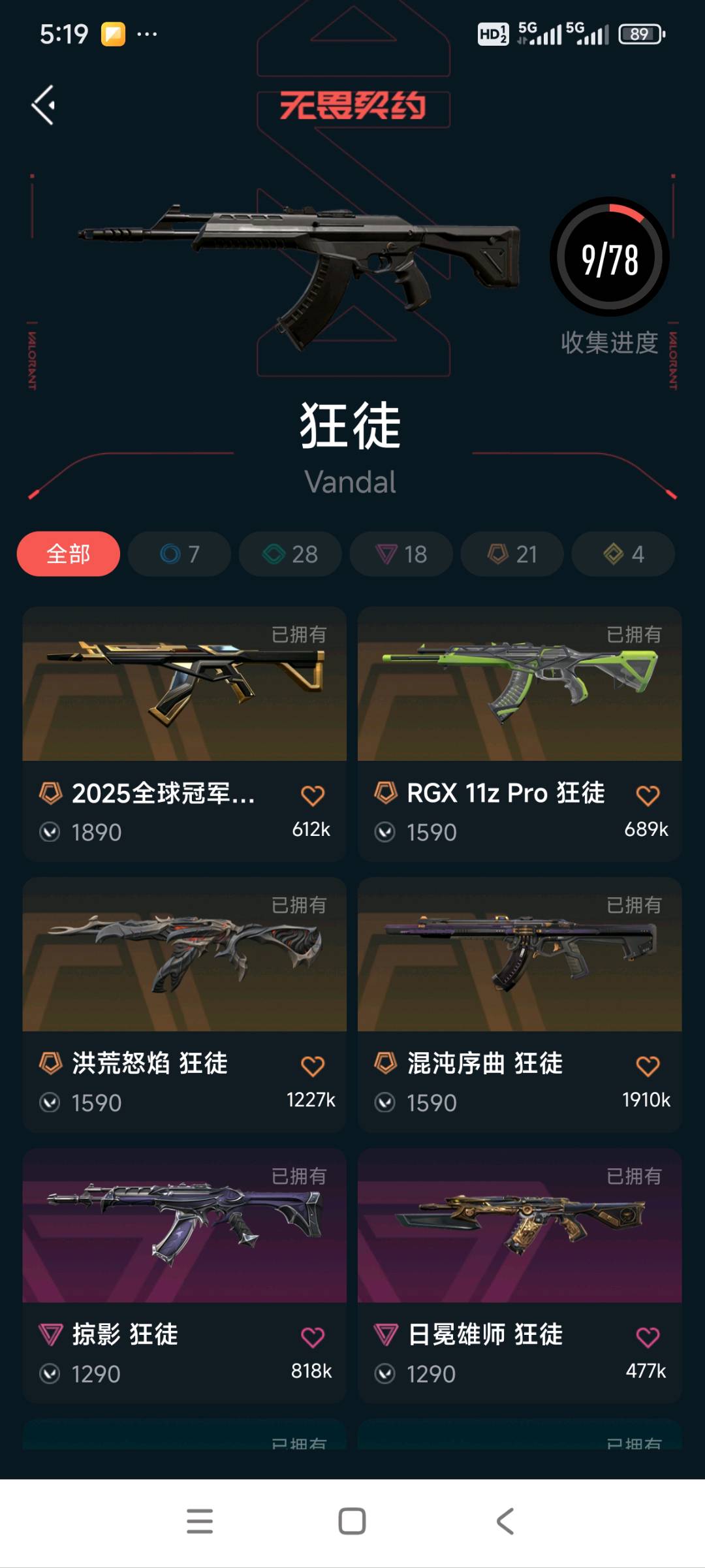Like the 洪荒怒焰 狂徒 skin
The width and height of the screenshot is (705, 1568).
(x=313, y=1066)
